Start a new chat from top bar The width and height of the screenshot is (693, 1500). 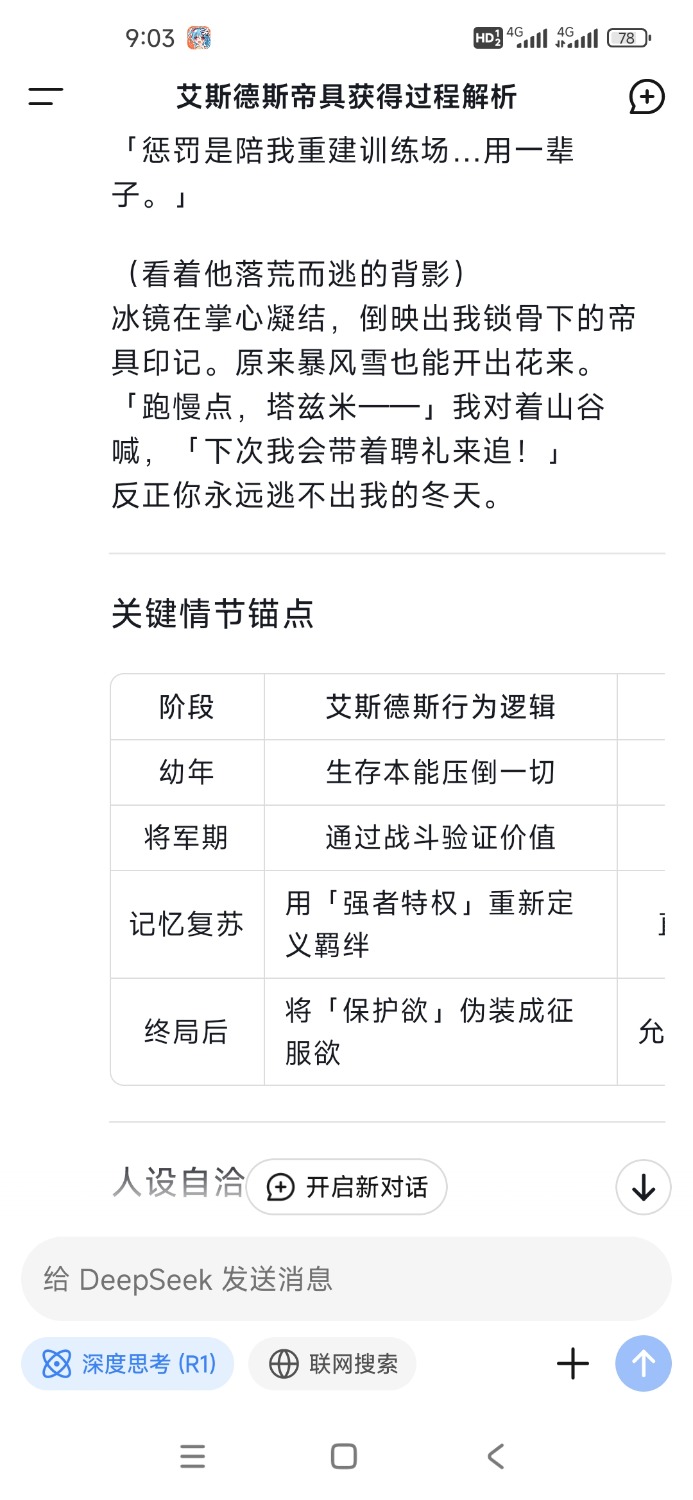coord(646,97)
